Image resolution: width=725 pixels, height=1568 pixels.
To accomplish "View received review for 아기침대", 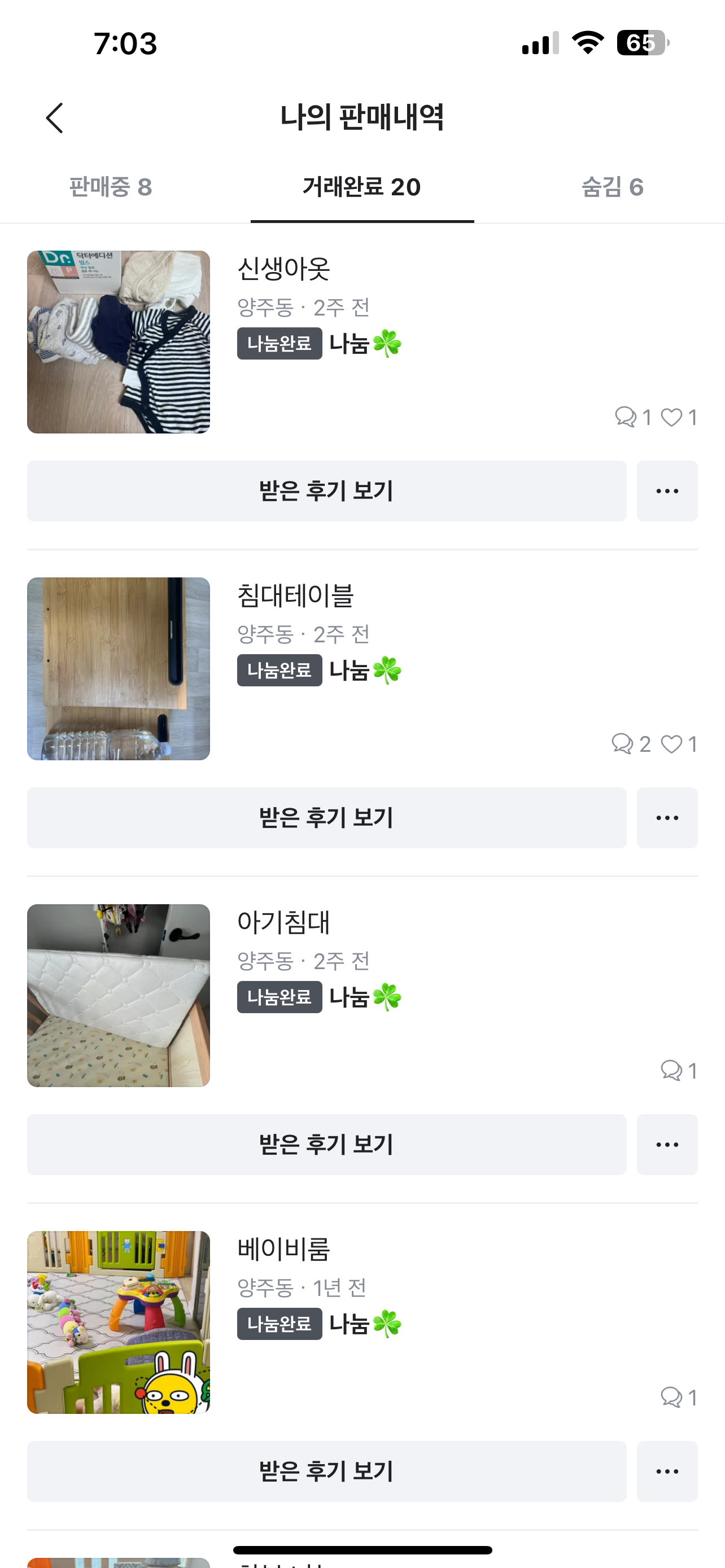I will [326, 1144].
